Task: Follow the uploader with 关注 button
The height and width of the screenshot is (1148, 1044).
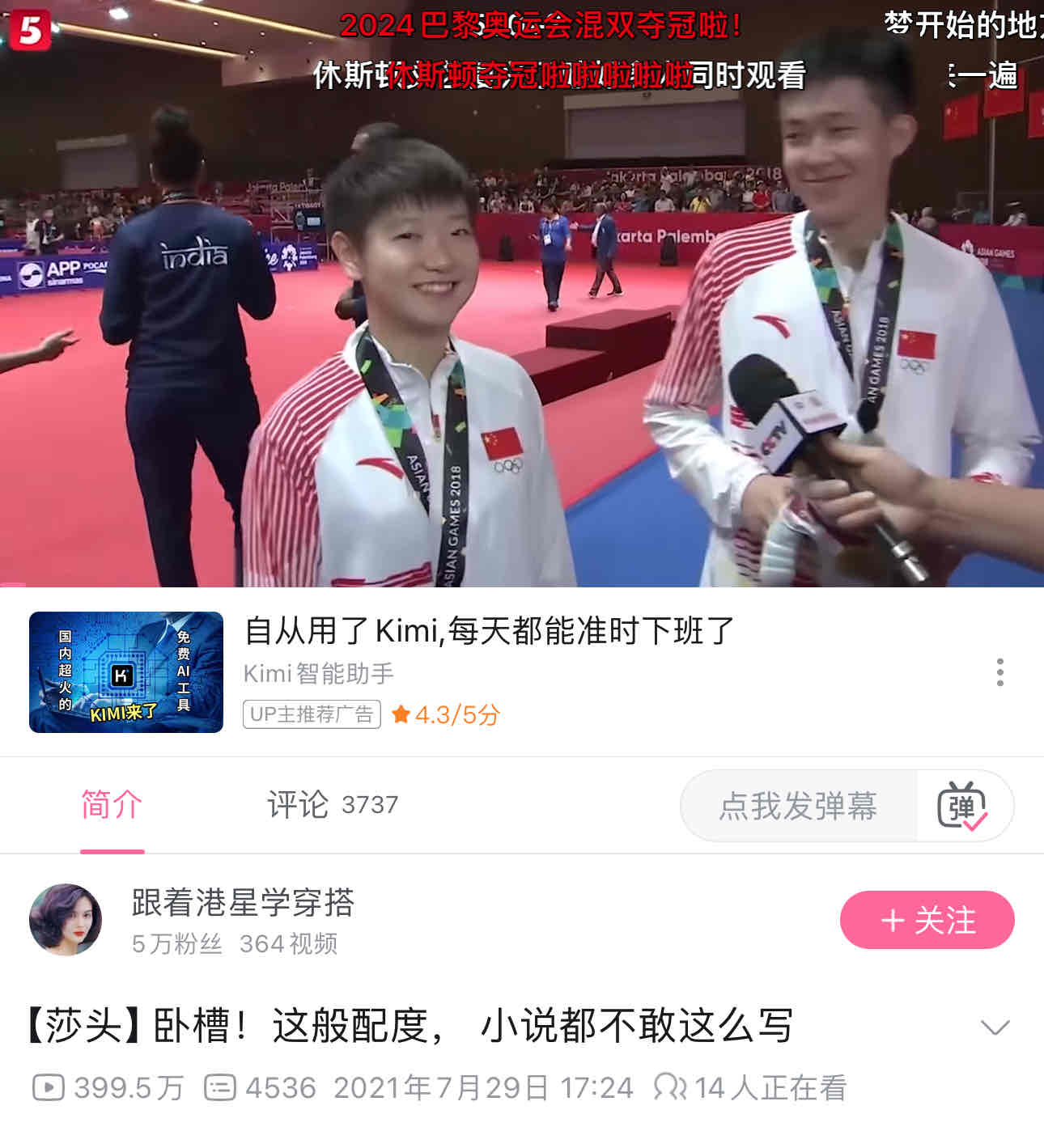Action: pyautogui.click(x=927, y=920)
